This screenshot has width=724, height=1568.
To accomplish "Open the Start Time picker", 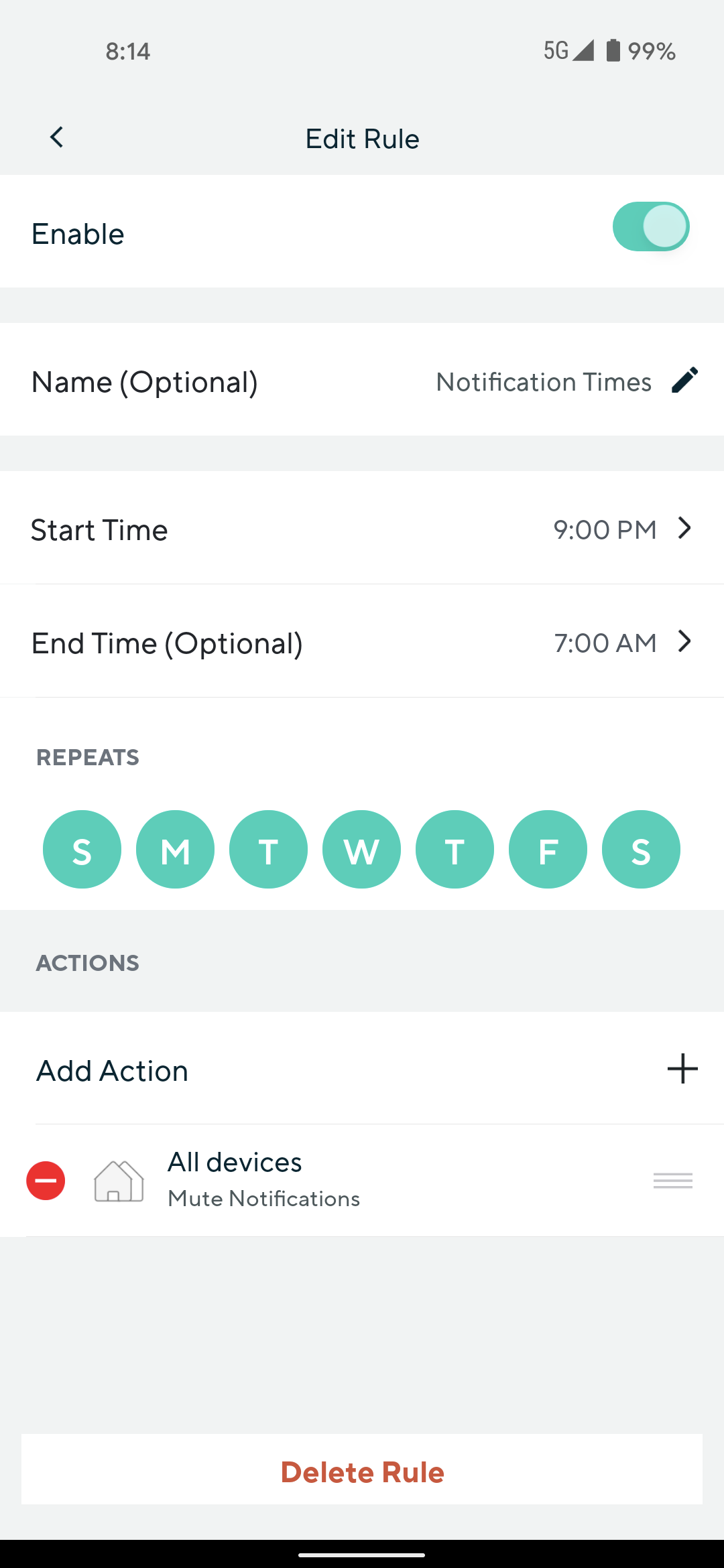I will coord(362,529).
